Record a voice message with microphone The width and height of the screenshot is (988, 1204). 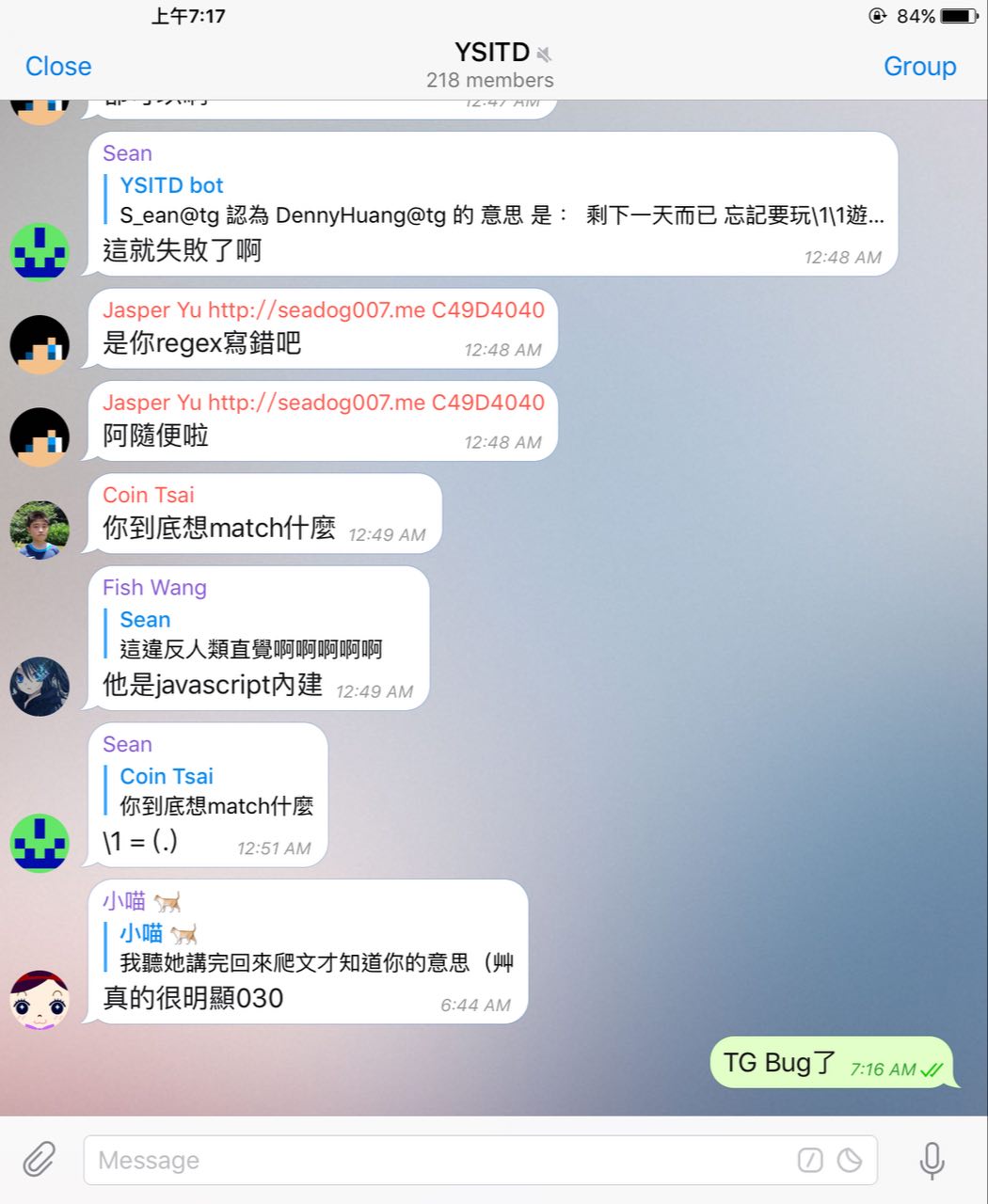point(932,1160)
